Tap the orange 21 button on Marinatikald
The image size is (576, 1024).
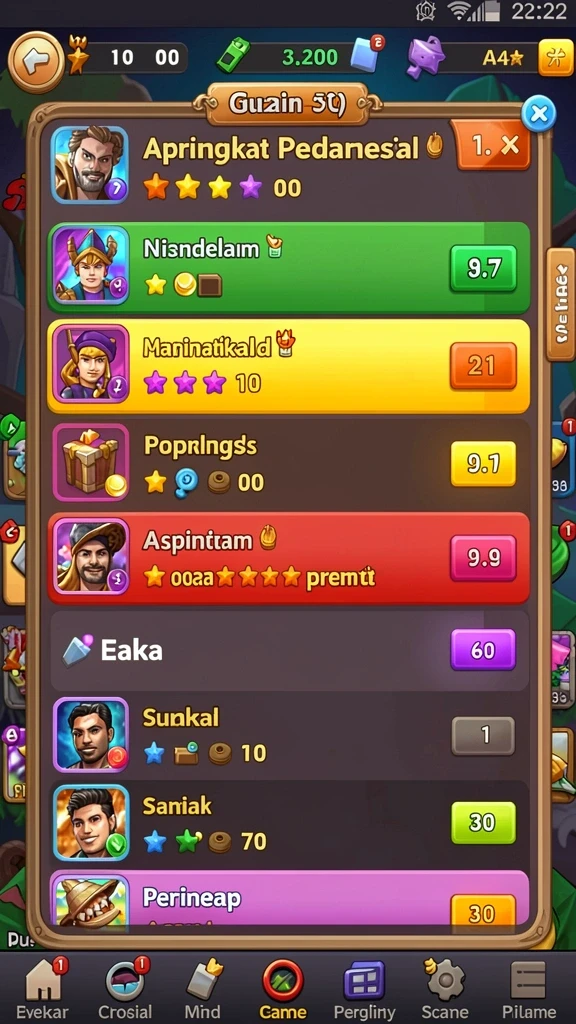[483, 366]
